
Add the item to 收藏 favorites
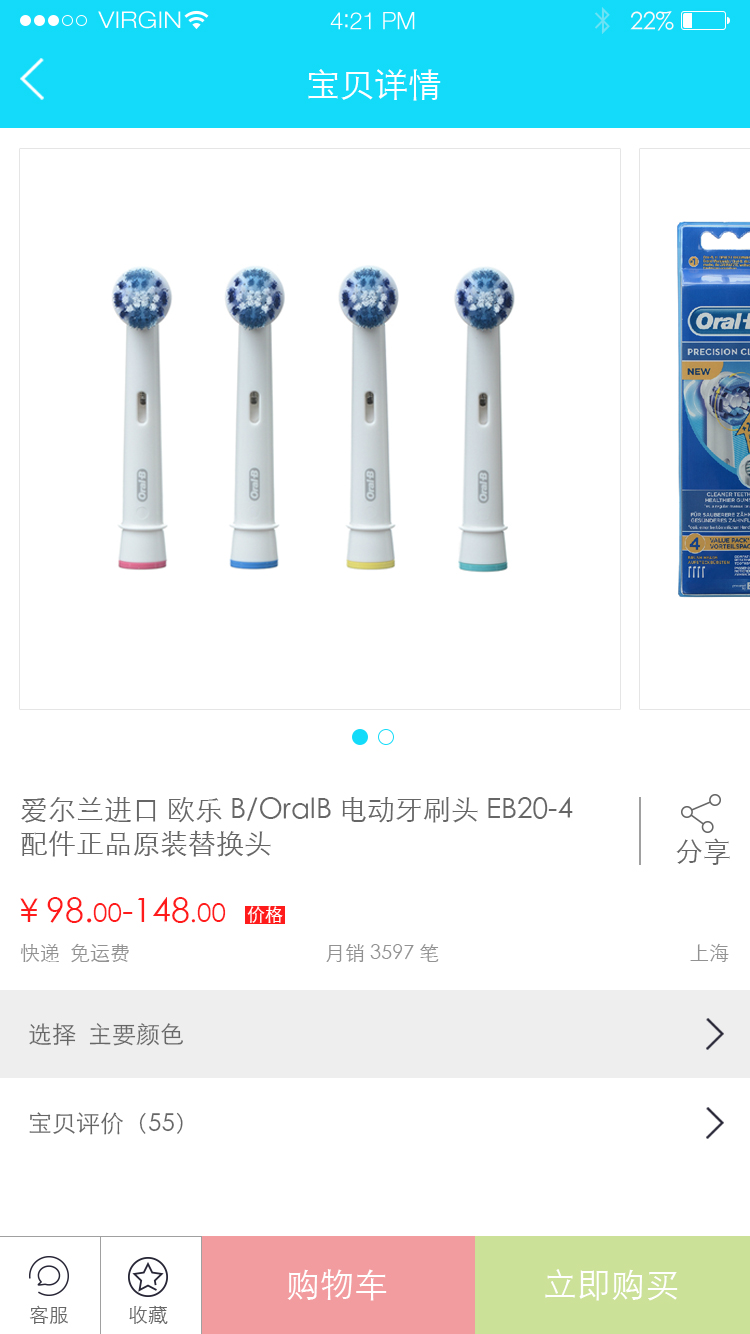click(x=151, y=1285)
